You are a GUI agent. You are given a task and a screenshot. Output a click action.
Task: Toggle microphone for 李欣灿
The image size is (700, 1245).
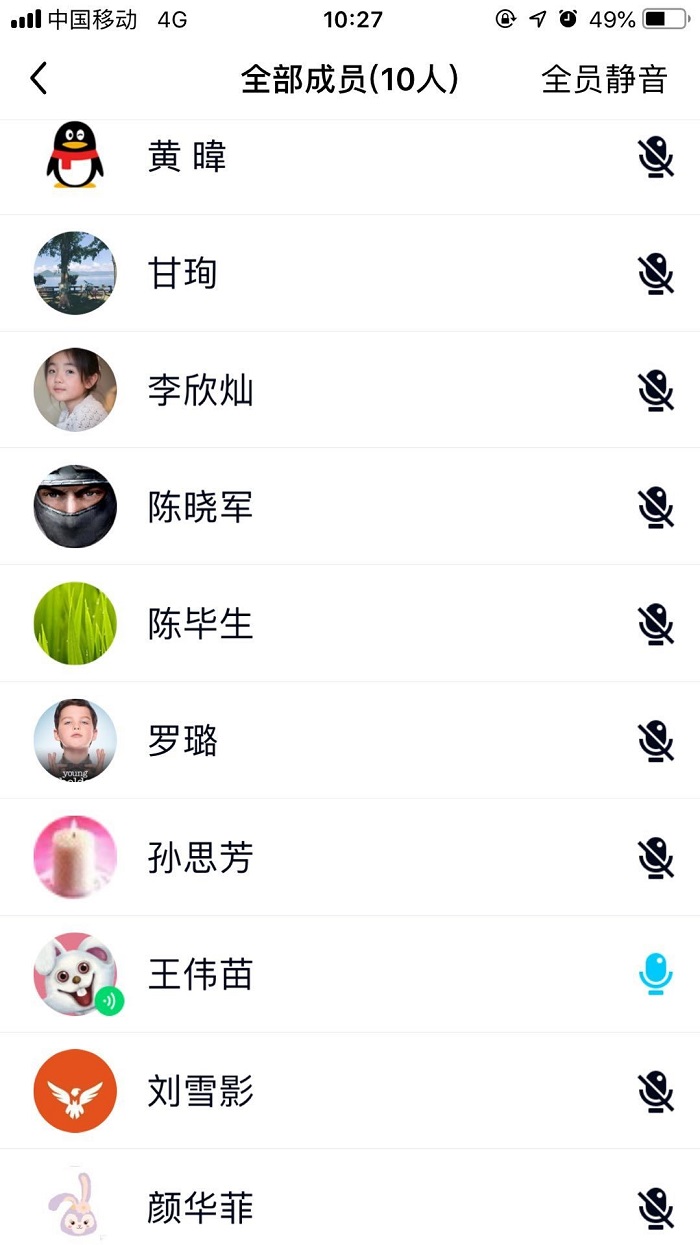pos(656,391)
